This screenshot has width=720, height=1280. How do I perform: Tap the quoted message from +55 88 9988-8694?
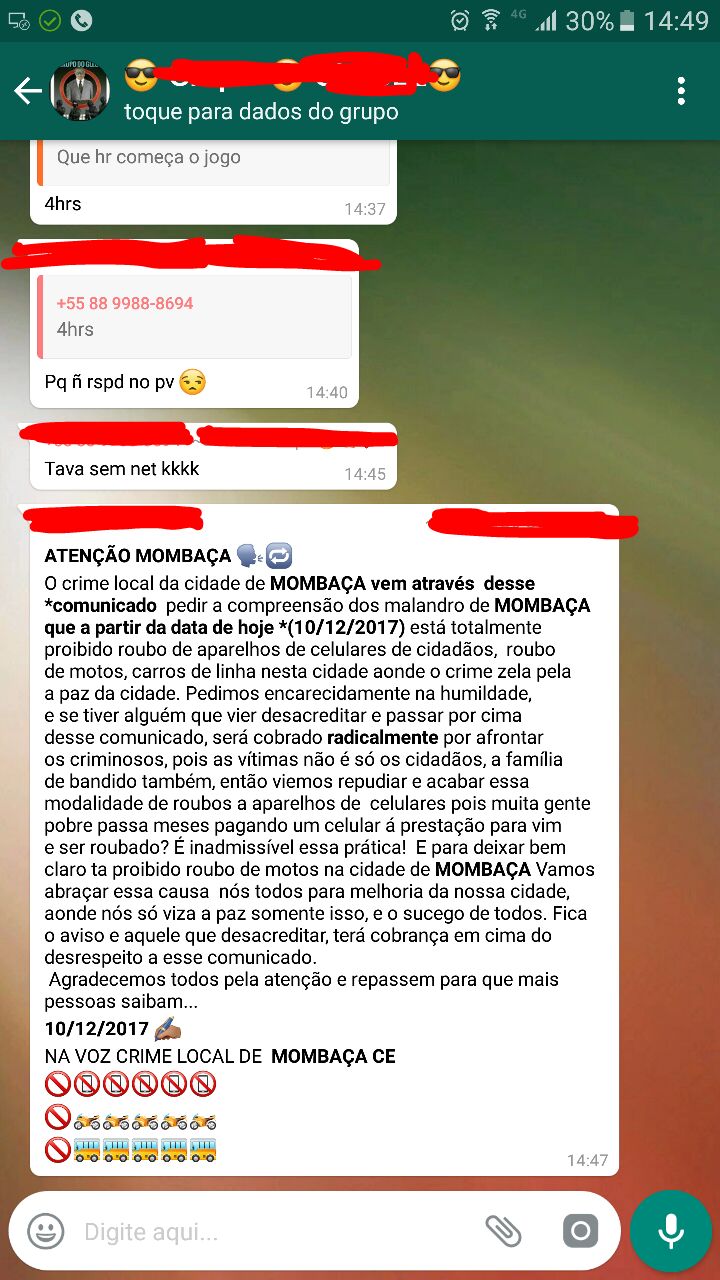[x=194, y=316]
